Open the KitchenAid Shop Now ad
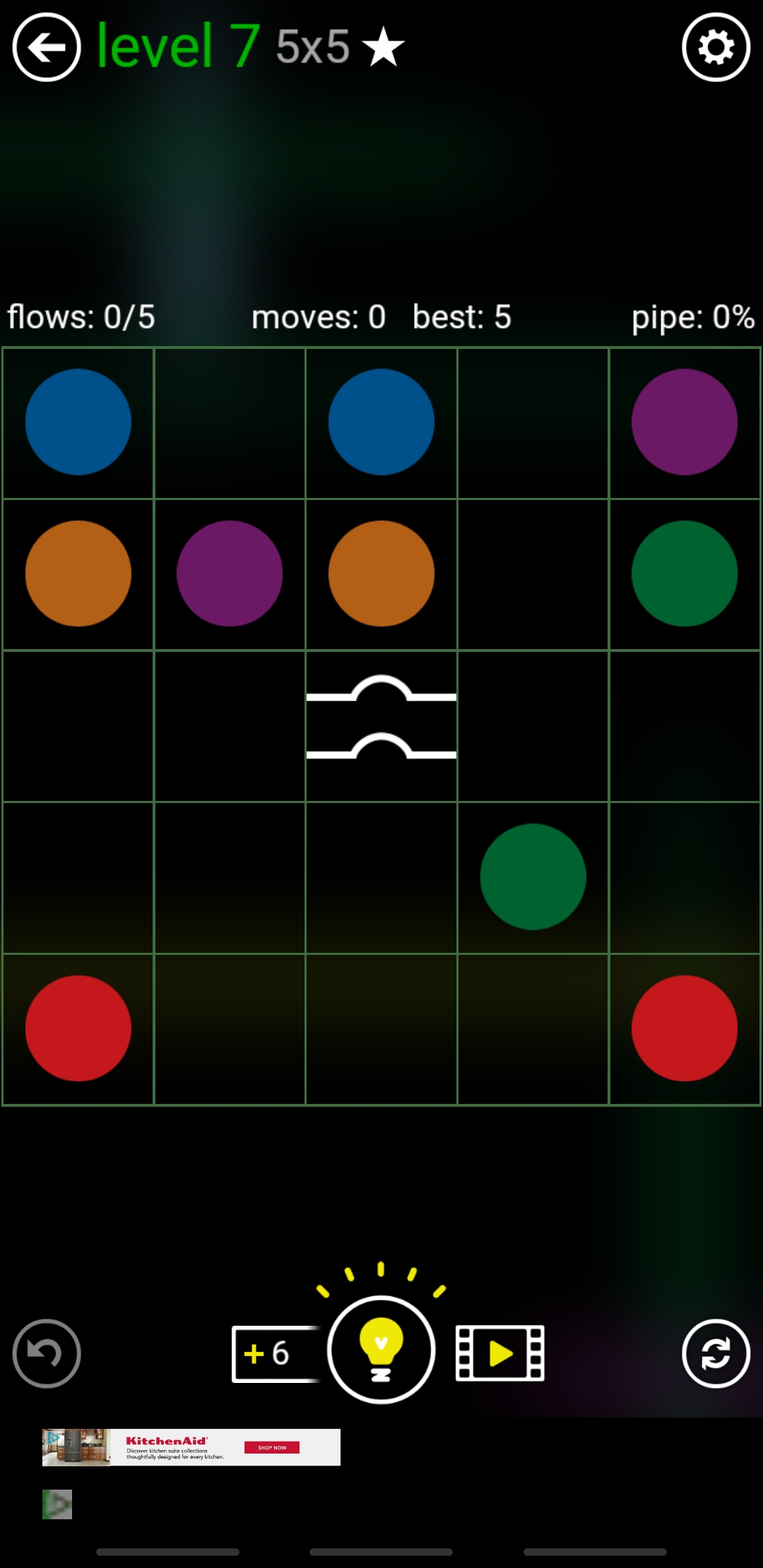 point(272,1447)
